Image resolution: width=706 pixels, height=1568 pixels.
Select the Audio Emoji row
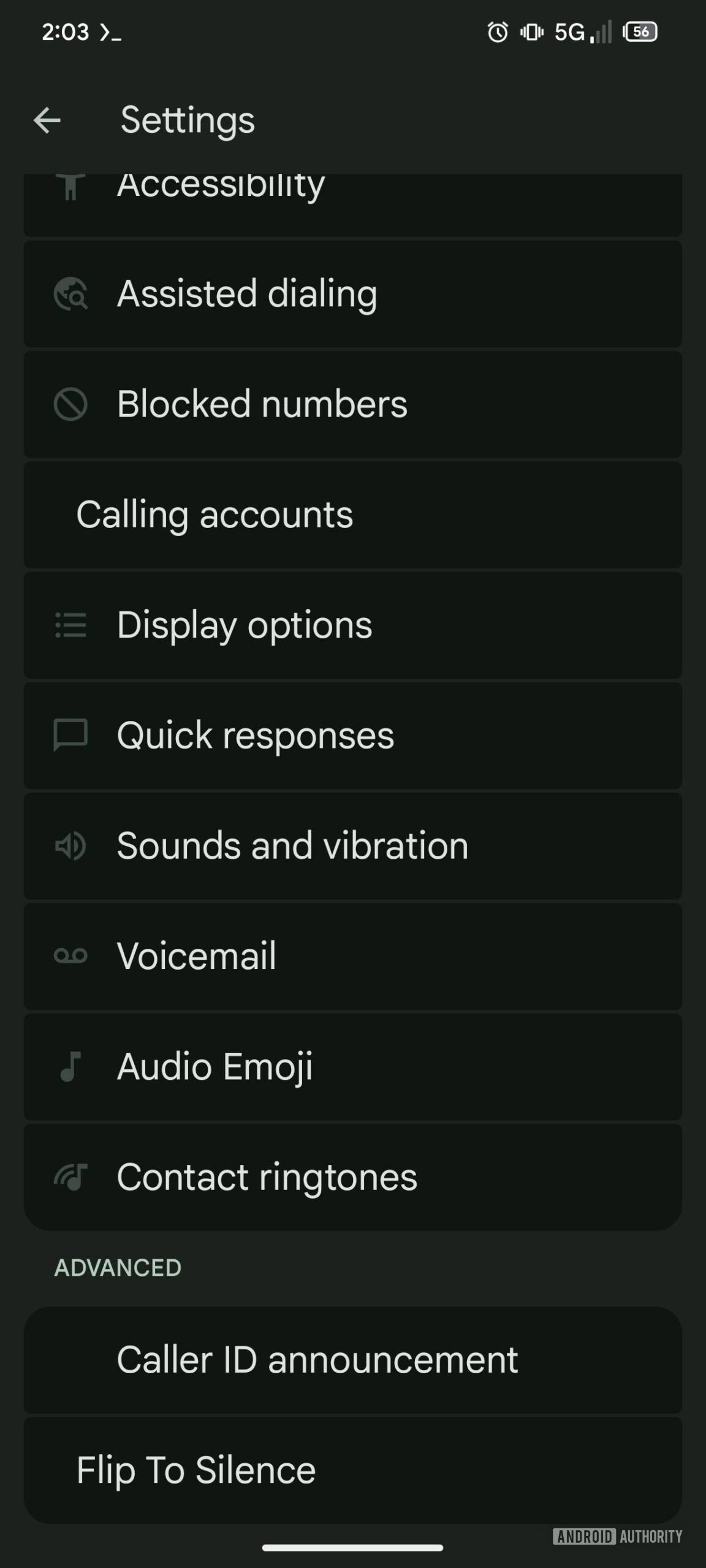coord(352,1066)
